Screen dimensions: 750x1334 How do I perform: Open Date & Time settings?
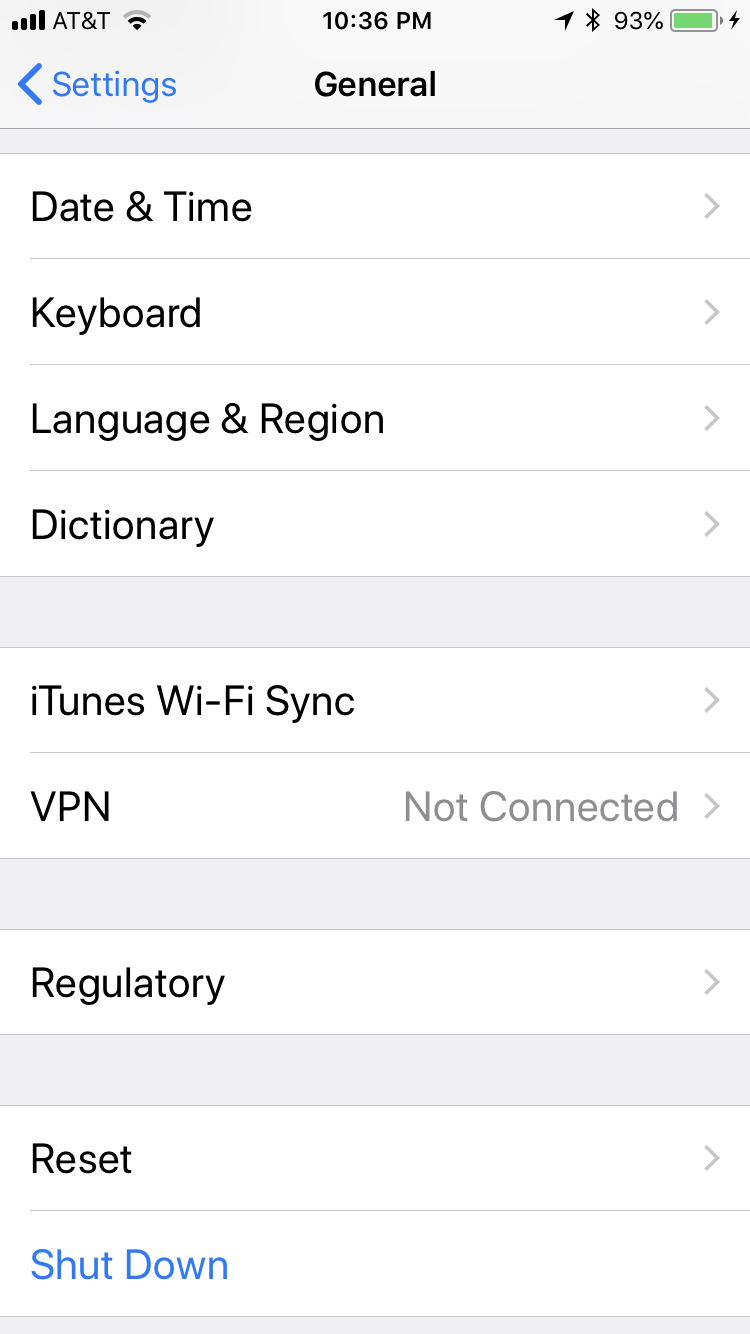tap(375, 207)
